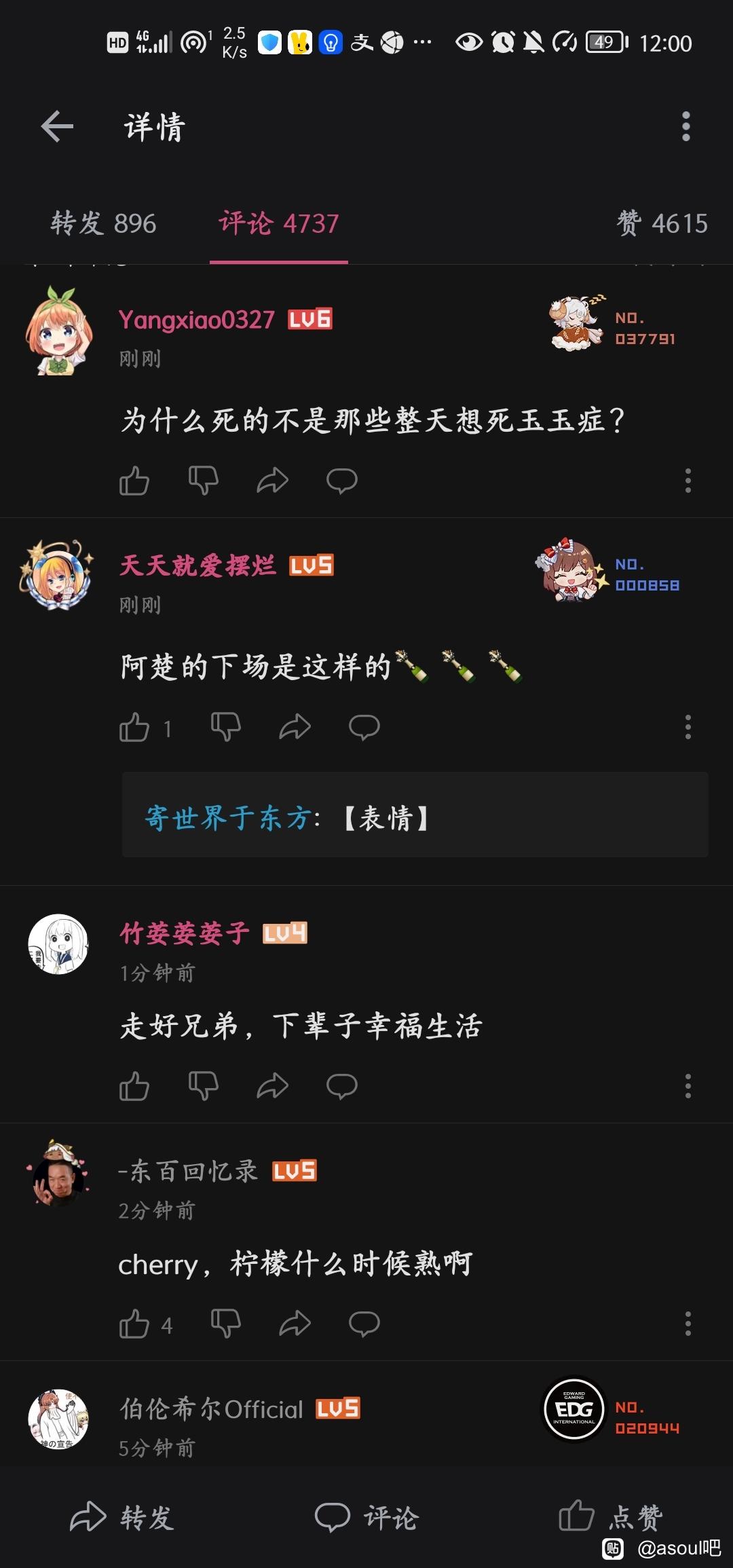Open 伯伦希尔Official's profile avatar
The height and width of the screenshot is (1568, 733).
(x=58, y=1419)
